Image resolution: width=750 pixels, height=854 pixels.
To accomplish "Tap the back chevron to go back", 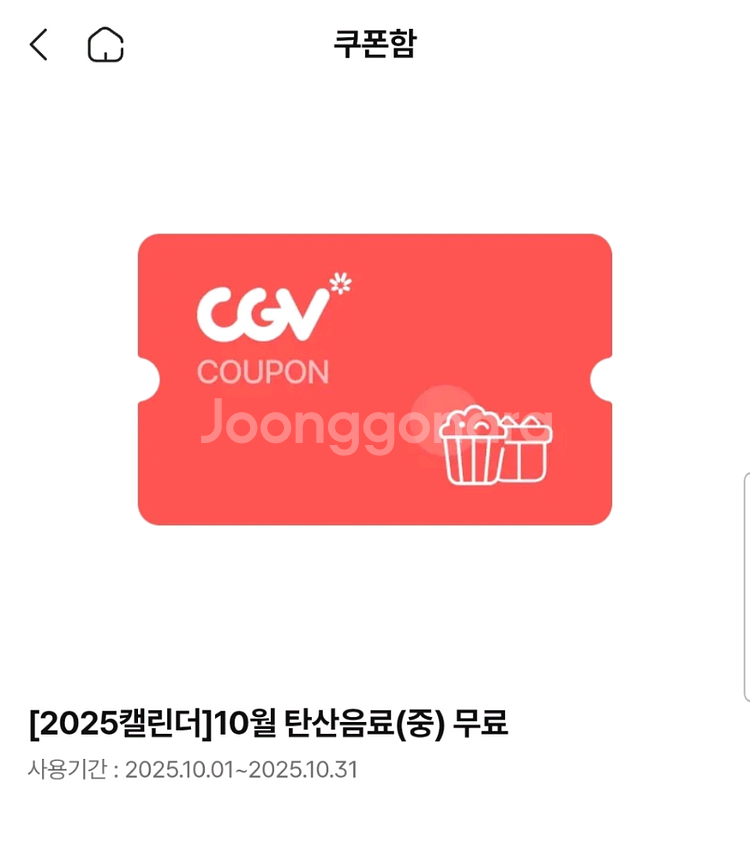I will pyautogui.click(x=38, y=44).
